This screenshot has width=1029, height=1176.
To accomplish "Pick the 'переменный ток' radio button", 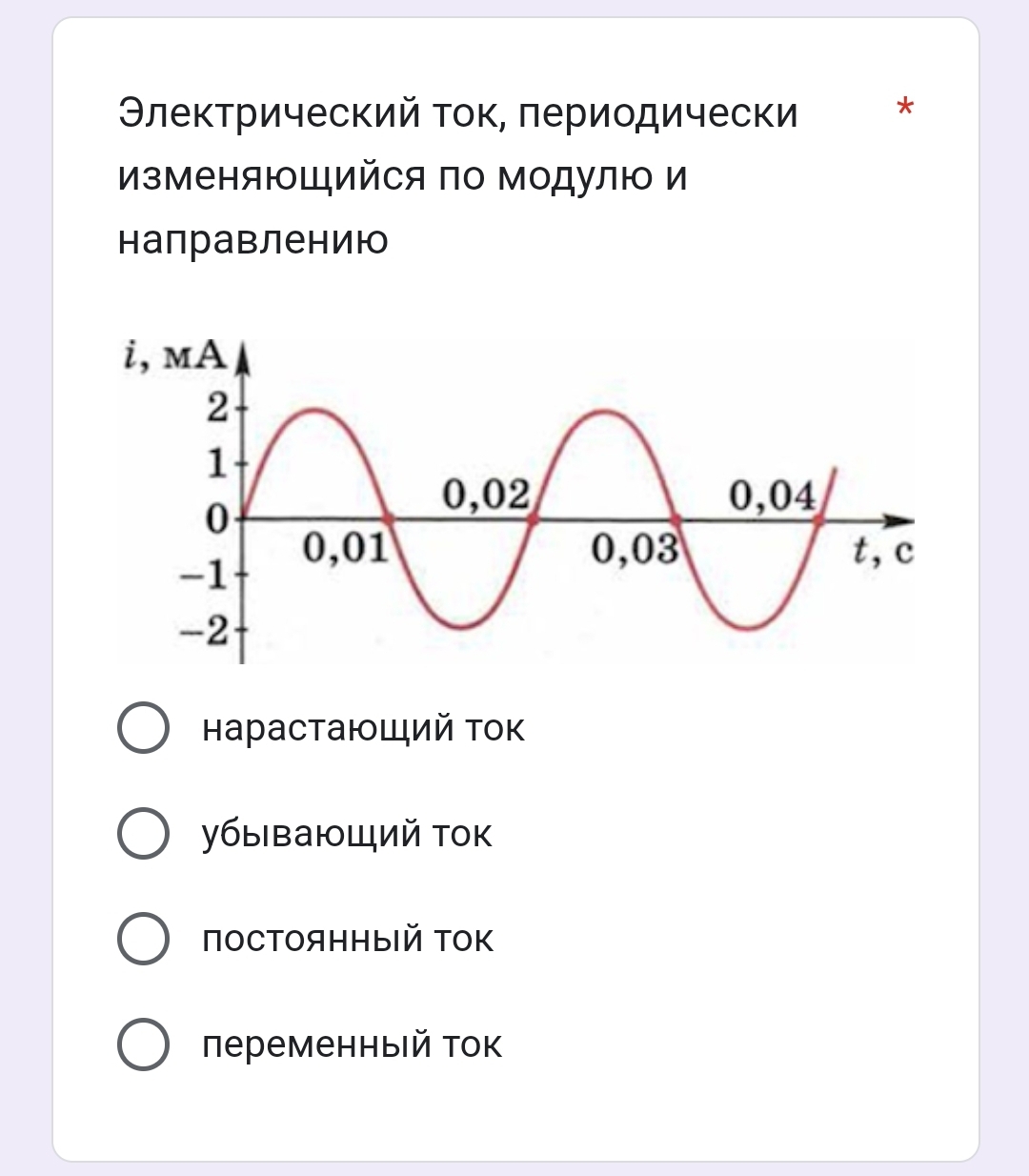I will click(143, 1044).
